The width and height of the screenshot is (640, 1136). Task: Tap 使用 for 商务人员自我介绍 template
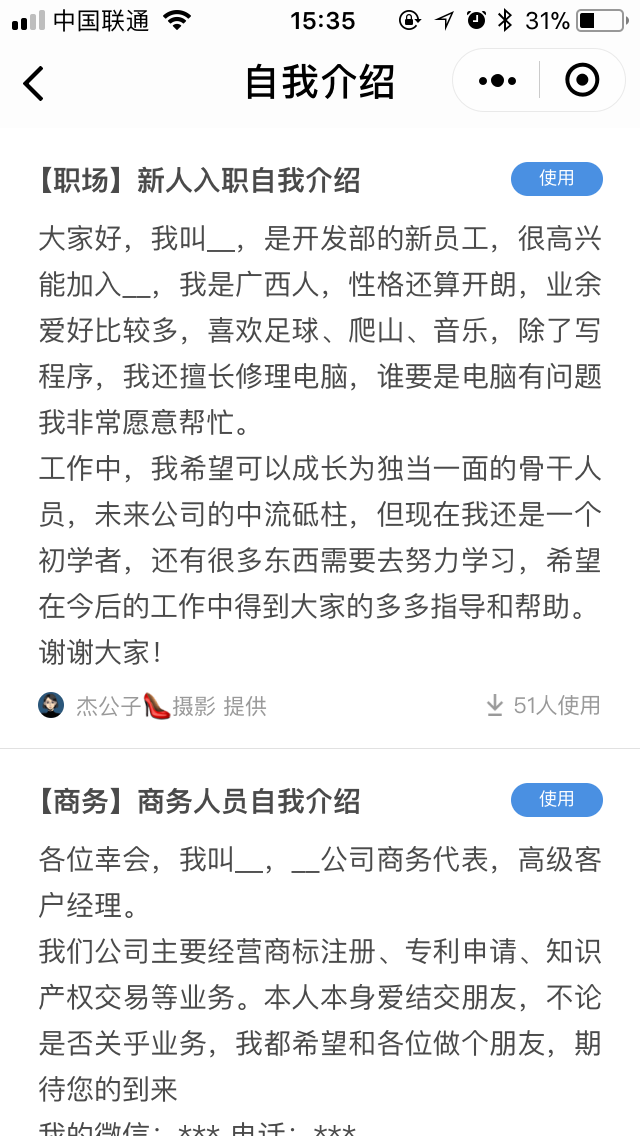tap(557, 800)
